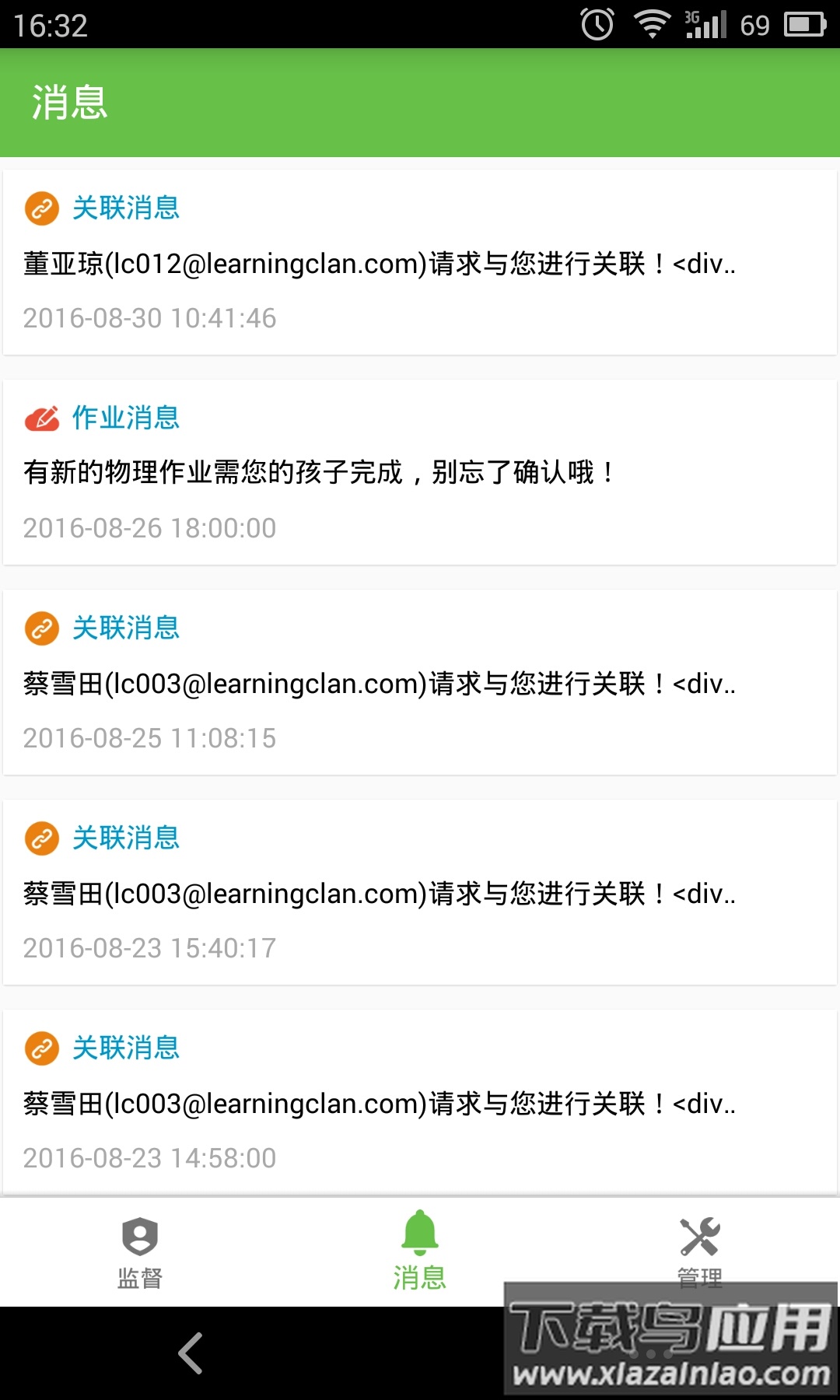This screenshot has height=1400, width=840.
Task: Switch to the 监督 tab
Action: coord(140,1252)
